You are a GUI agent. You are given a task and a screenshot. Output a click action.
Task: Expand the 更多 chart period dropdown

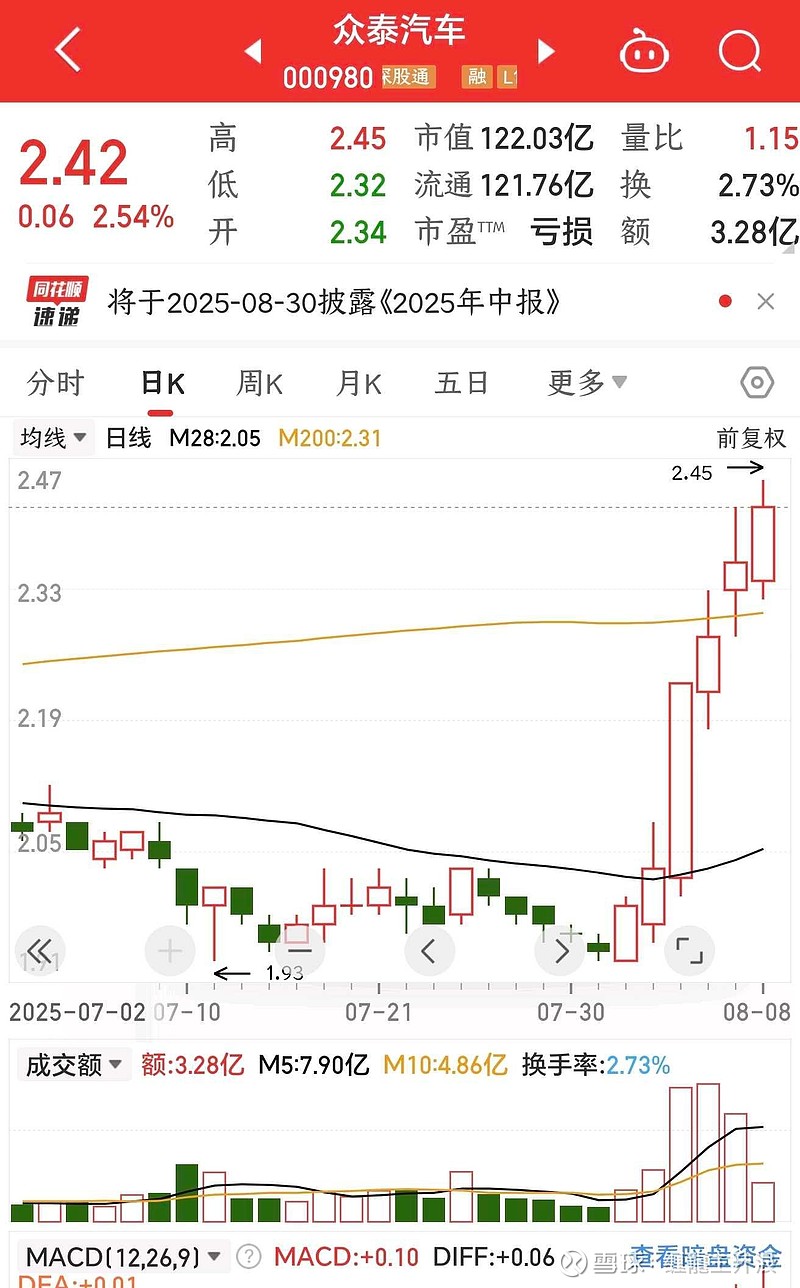[587, 383]
